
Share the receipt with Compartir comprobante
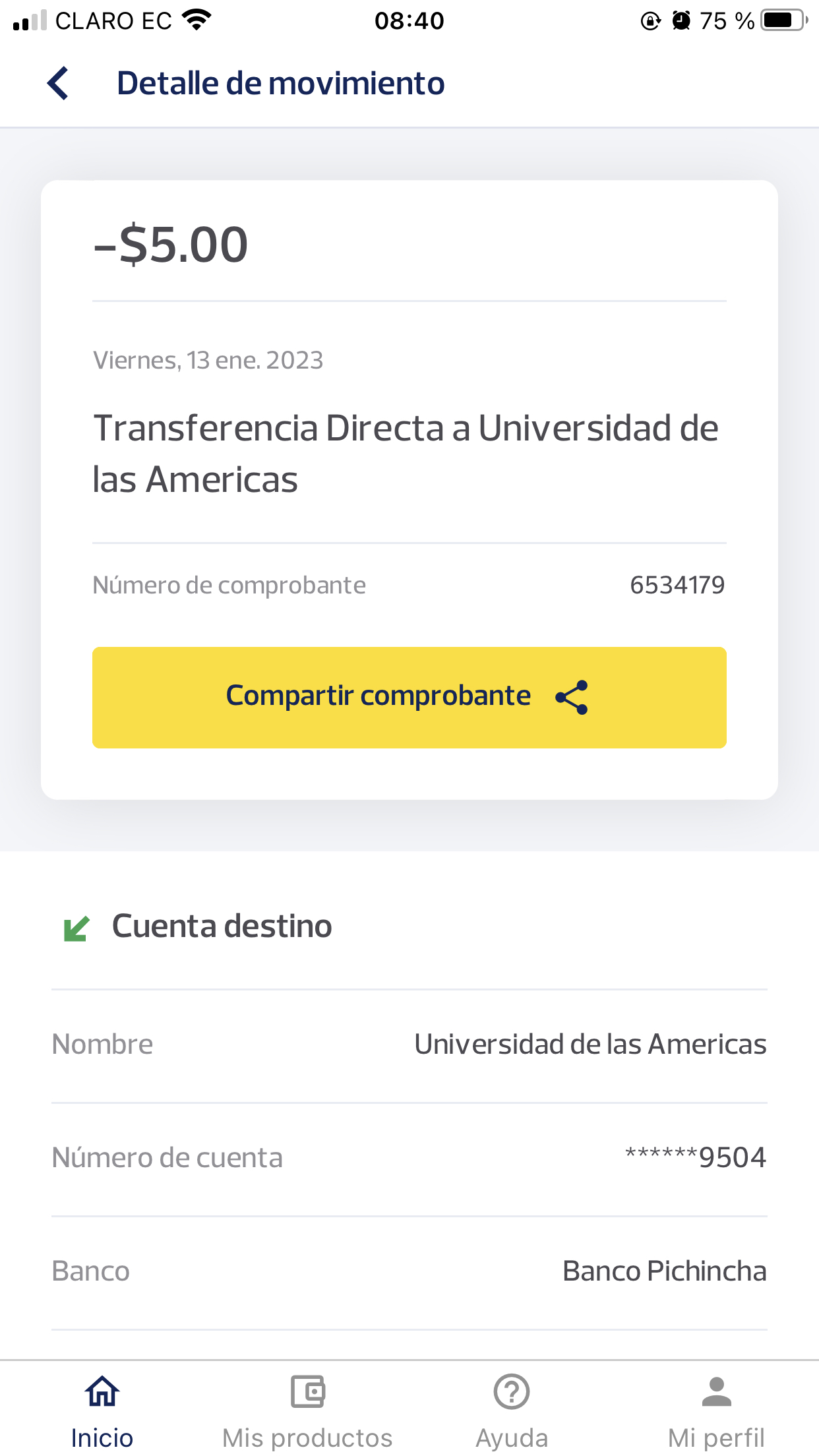pos(409,697)
